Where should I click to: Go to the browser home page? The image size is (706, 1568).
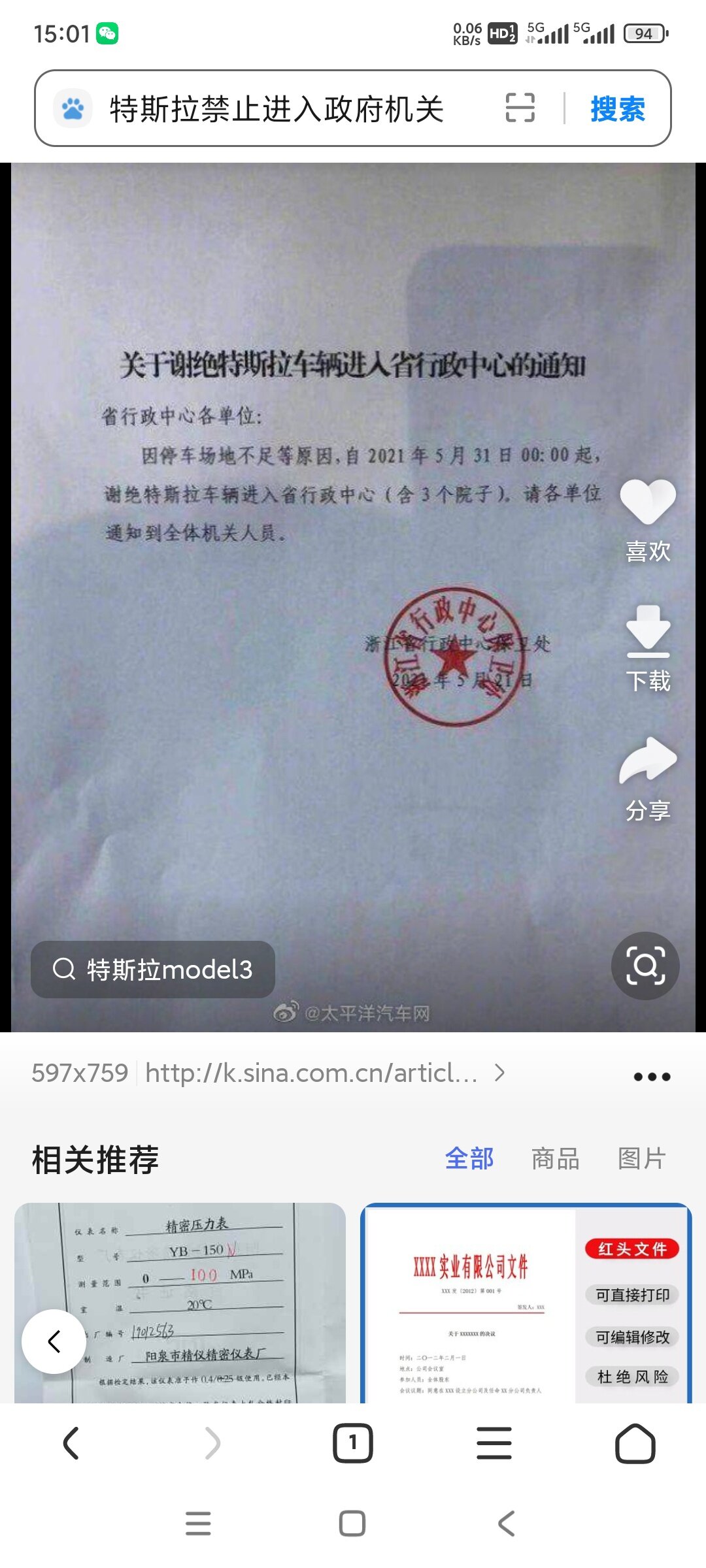point(635,1443)
